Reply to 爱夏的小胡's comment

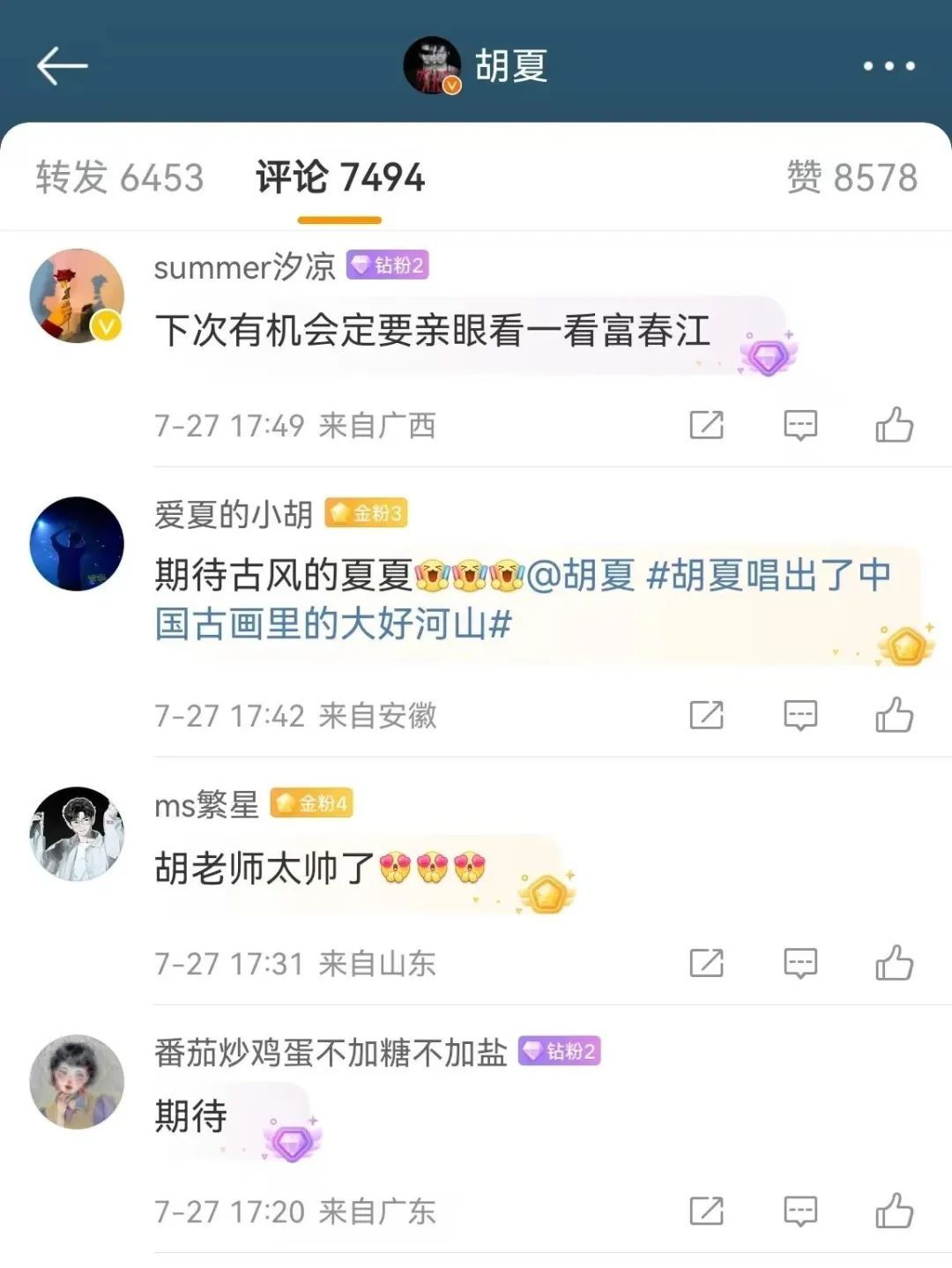click(x=800, y=715)
